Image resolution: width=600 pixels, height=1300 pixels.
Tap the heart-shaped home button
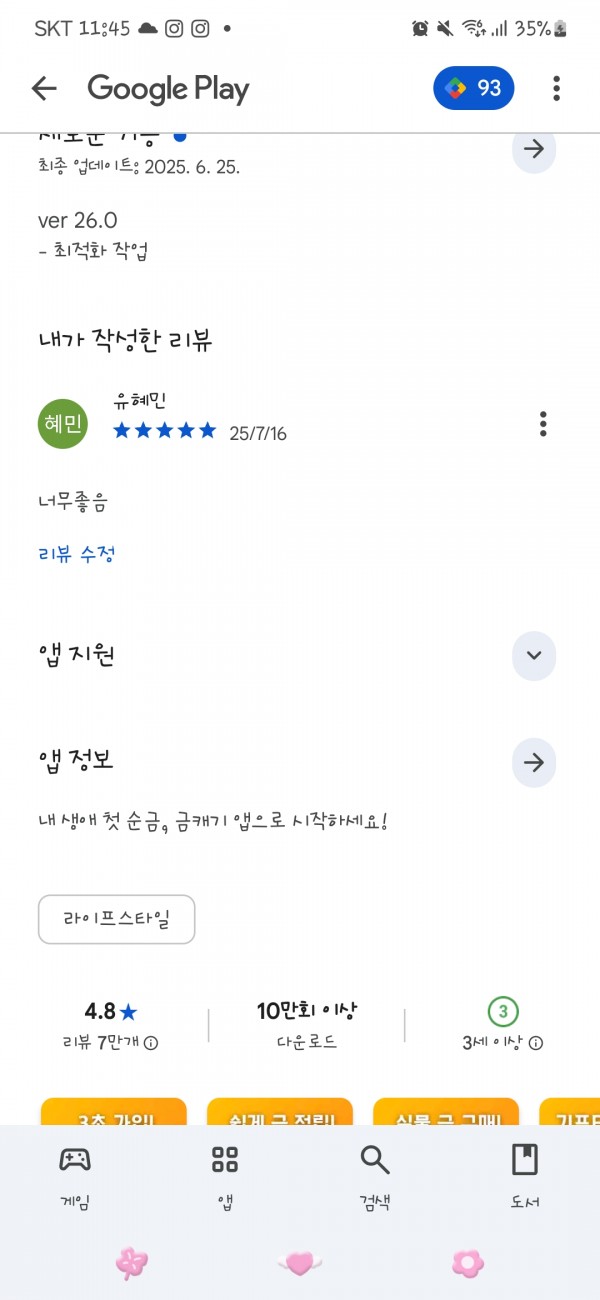pyautogui.click(x=300, y=1264)
